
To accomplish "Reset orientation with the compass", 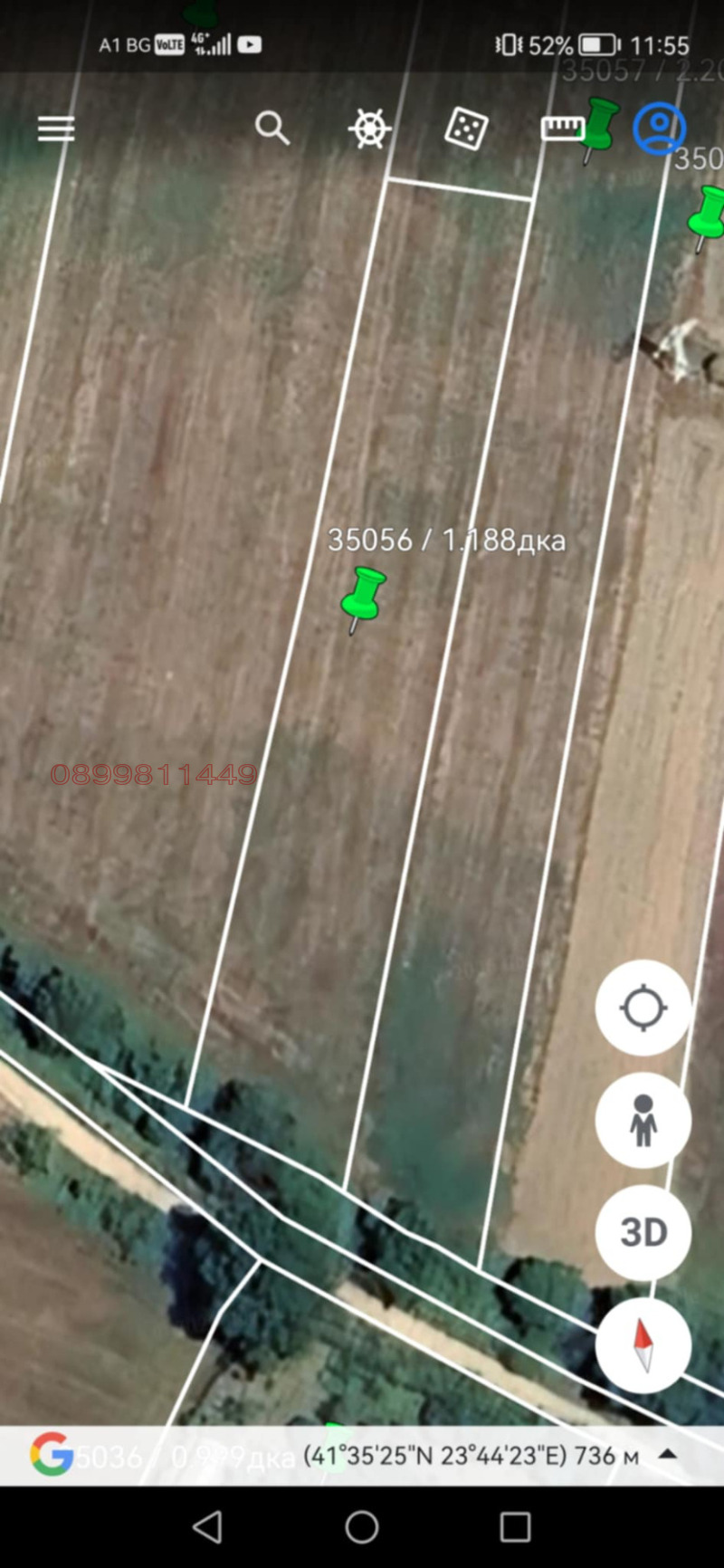I will (x=643, y=1345).
